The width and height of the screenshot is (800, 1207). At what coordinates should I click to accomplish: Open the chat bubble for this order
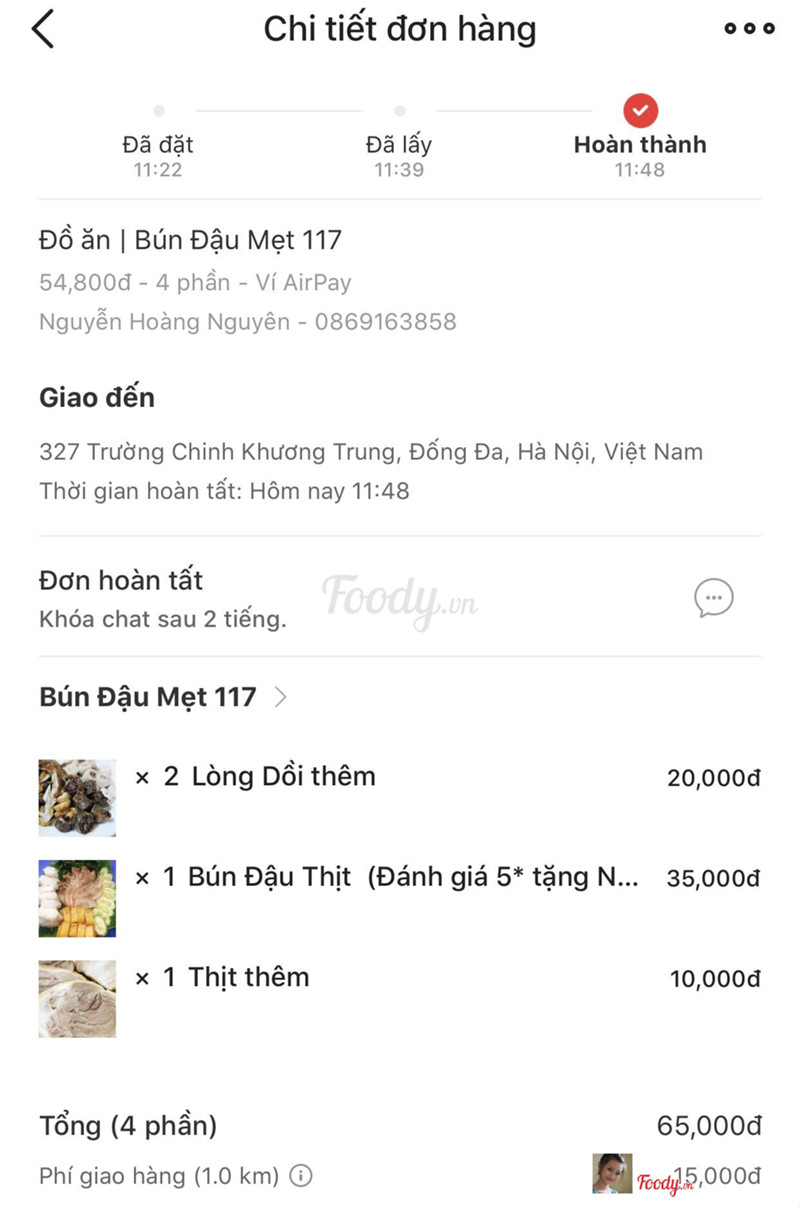pyautogui.click(x=713, y=599)
